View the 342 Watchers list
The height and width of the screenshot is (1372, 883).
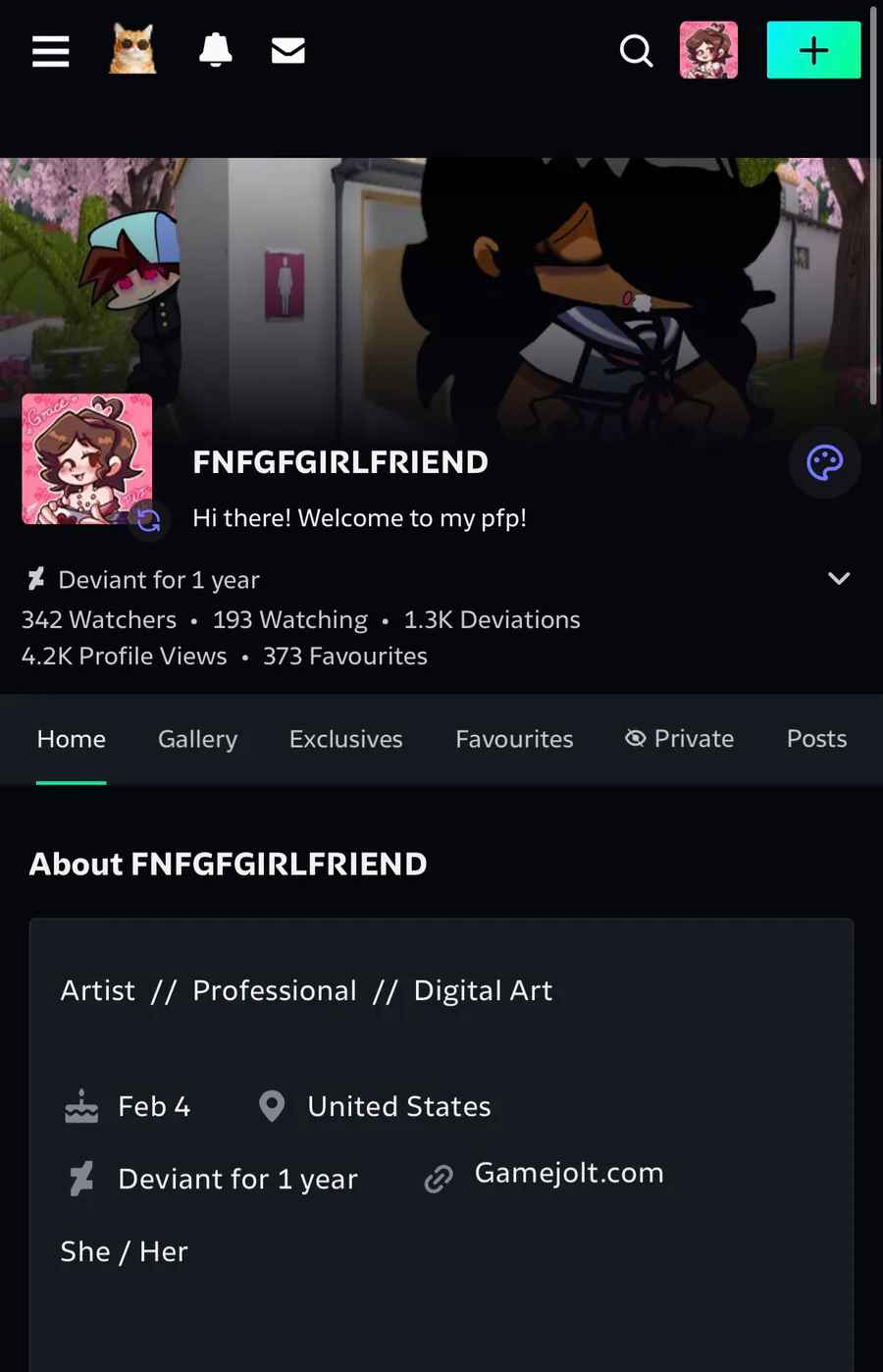coord(99,620)
